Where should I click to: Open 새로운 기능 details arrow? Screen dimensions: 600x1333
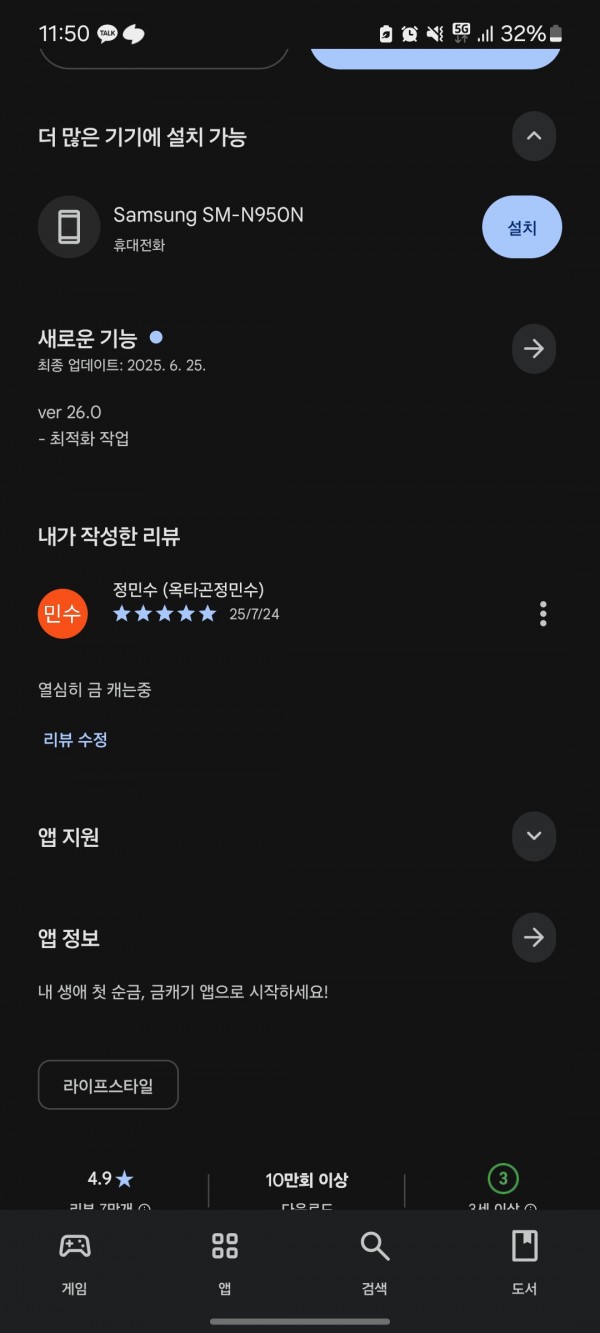point(533,348)
